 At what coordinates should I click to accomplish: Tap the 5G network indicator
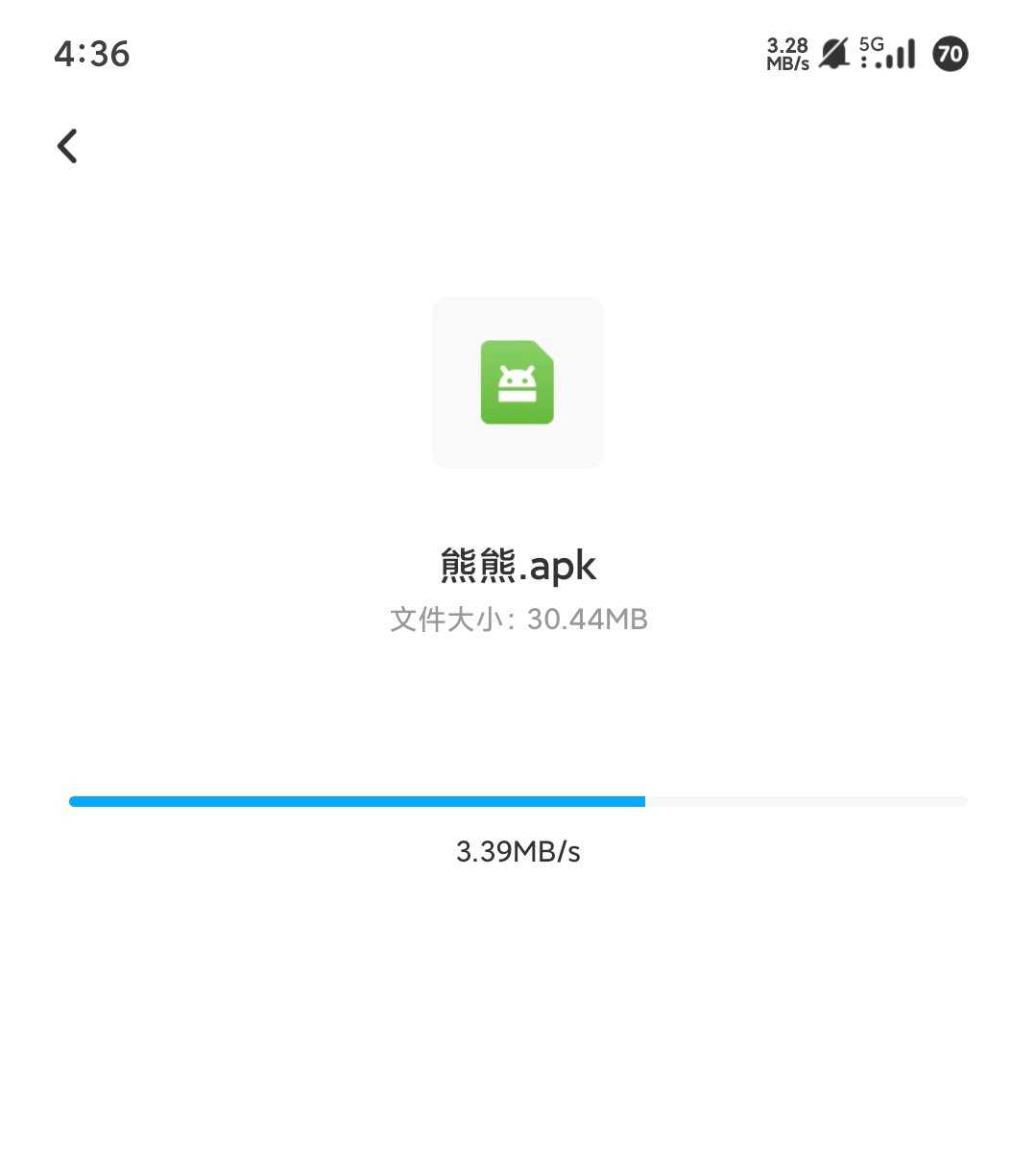(872, 45)
